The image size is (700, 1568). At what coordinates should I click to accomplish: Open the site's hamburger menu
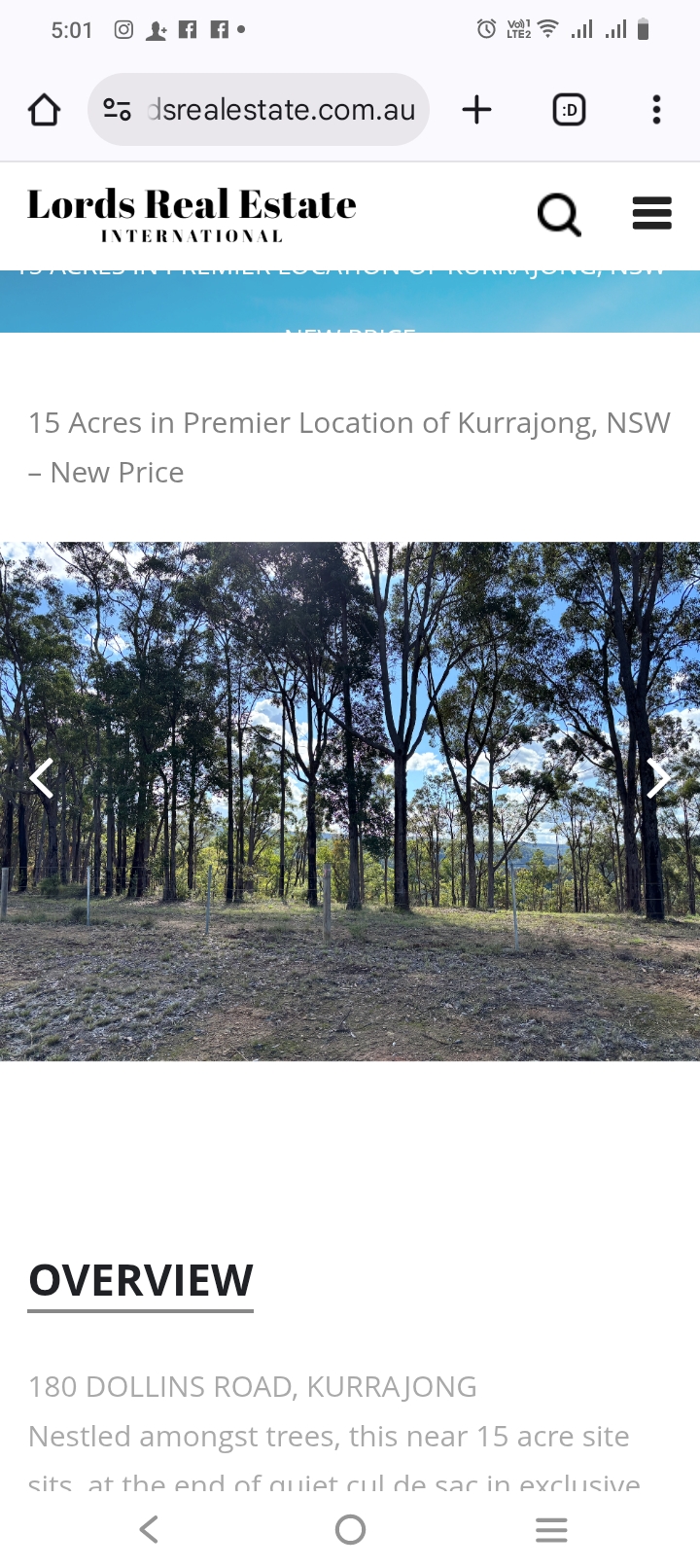651,213
